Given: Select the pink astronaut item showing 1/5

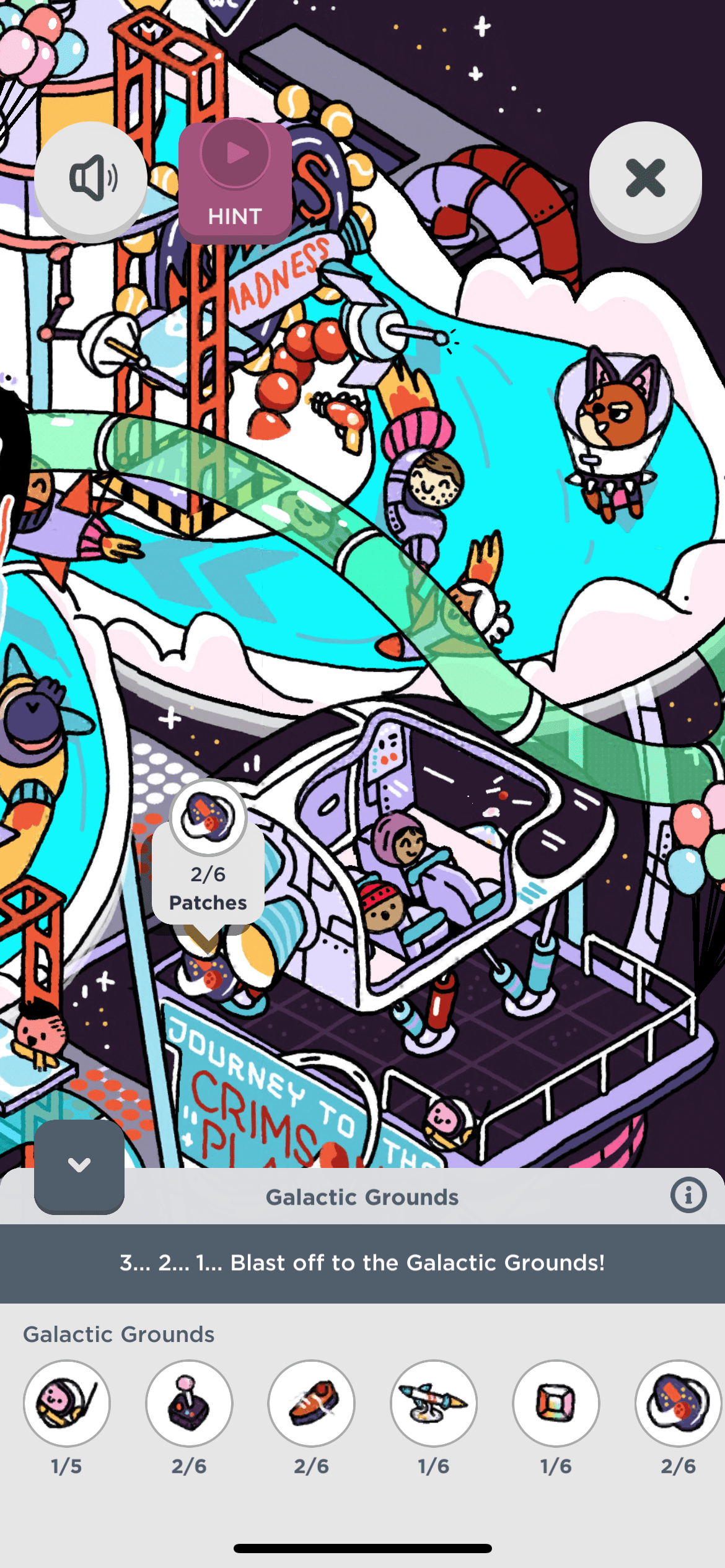Looking at the screenshot, I should point(67,1403).
